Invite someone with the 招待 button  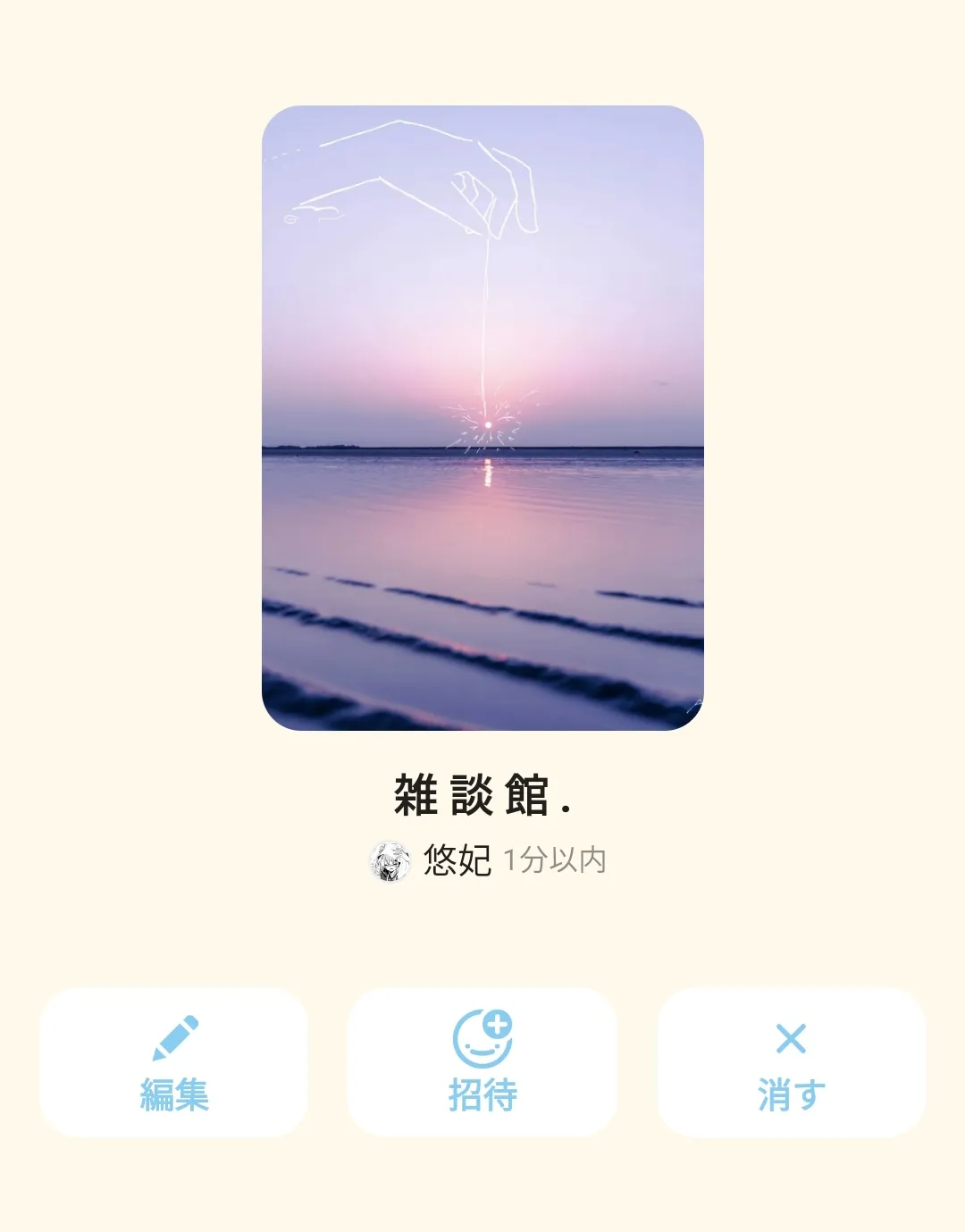click(x=482, y=1061)
